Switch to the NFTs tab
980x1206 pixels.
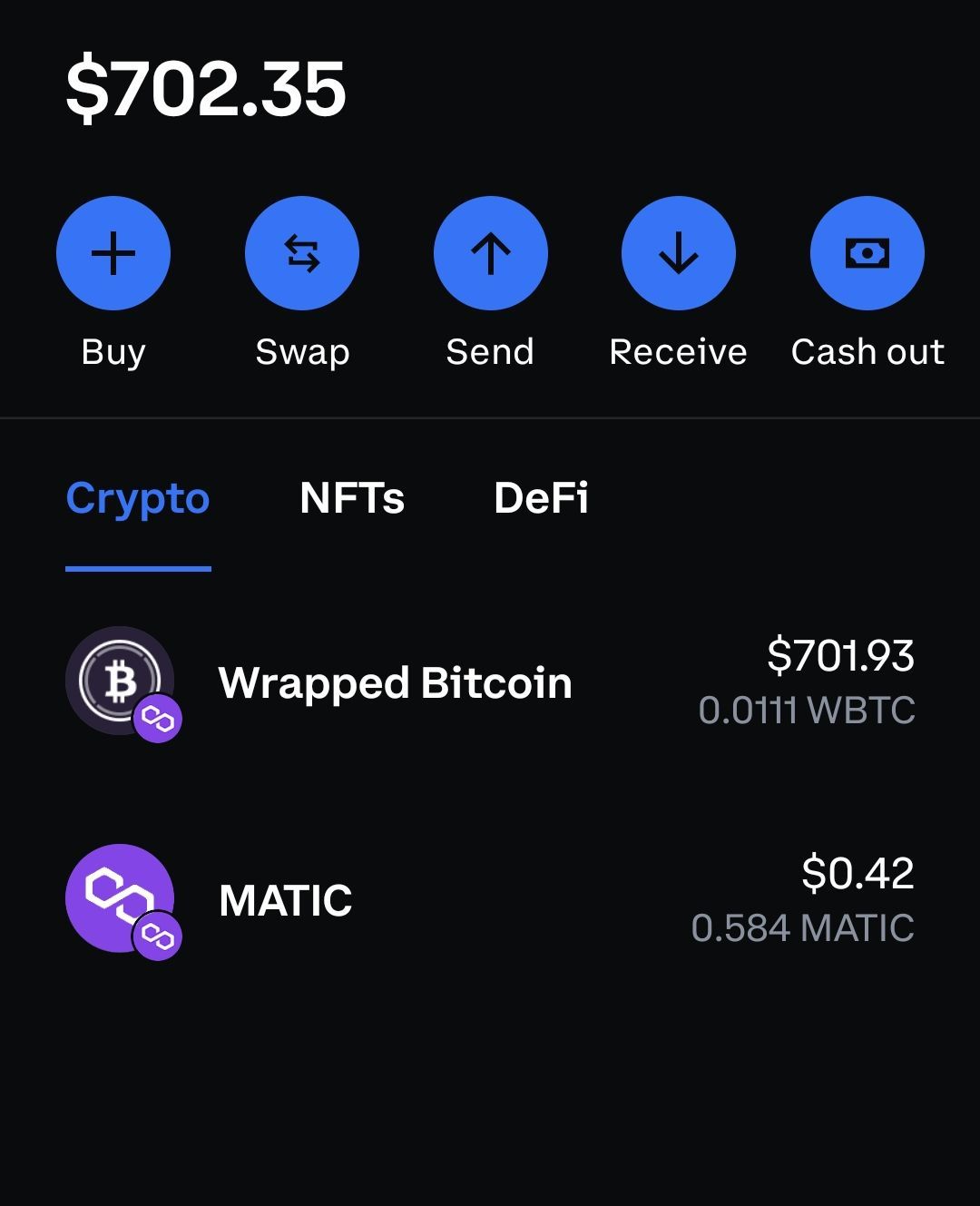pyautogui.click(x=352, y=498)
